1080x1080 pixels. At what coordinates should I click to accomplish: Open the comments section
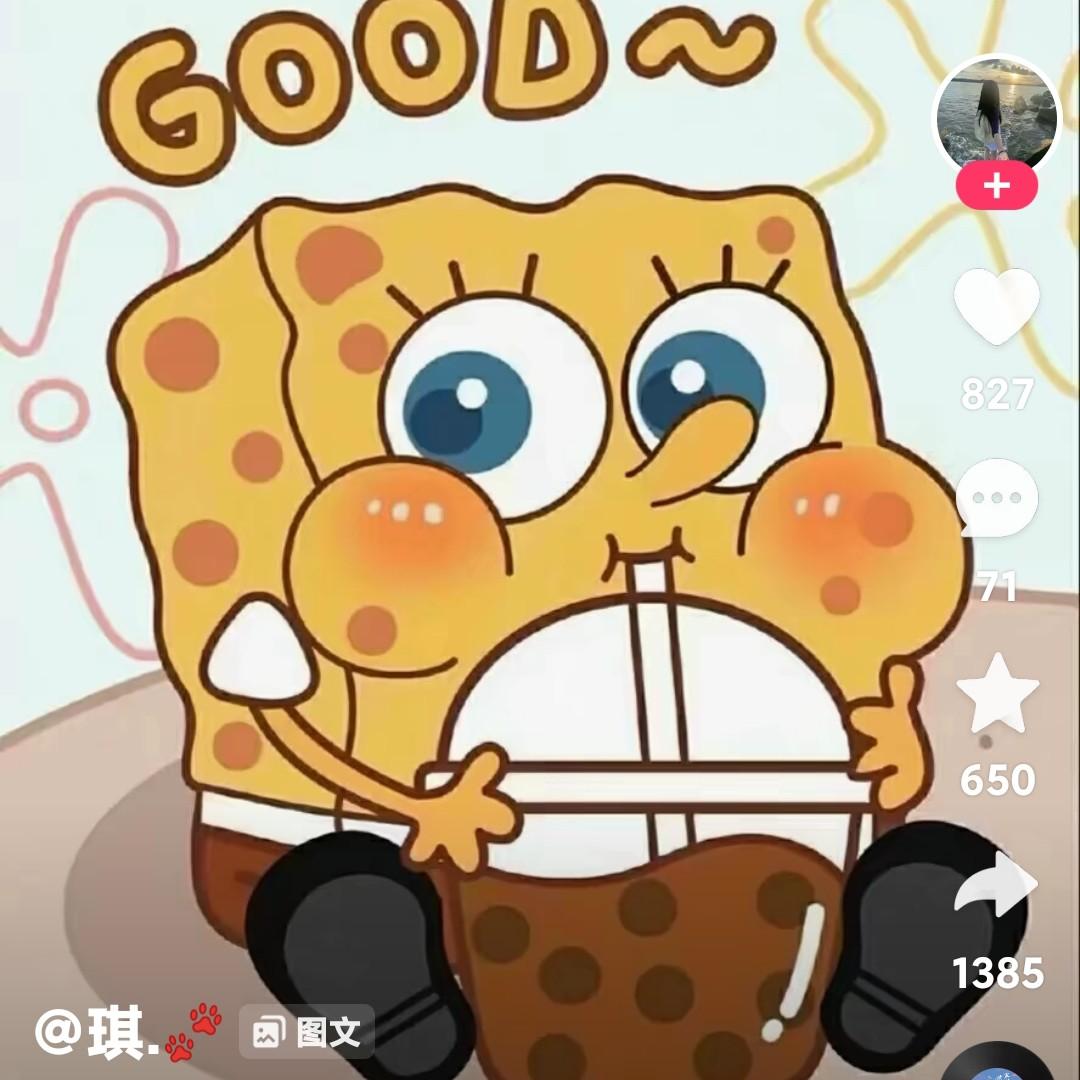tap(996, 498)
